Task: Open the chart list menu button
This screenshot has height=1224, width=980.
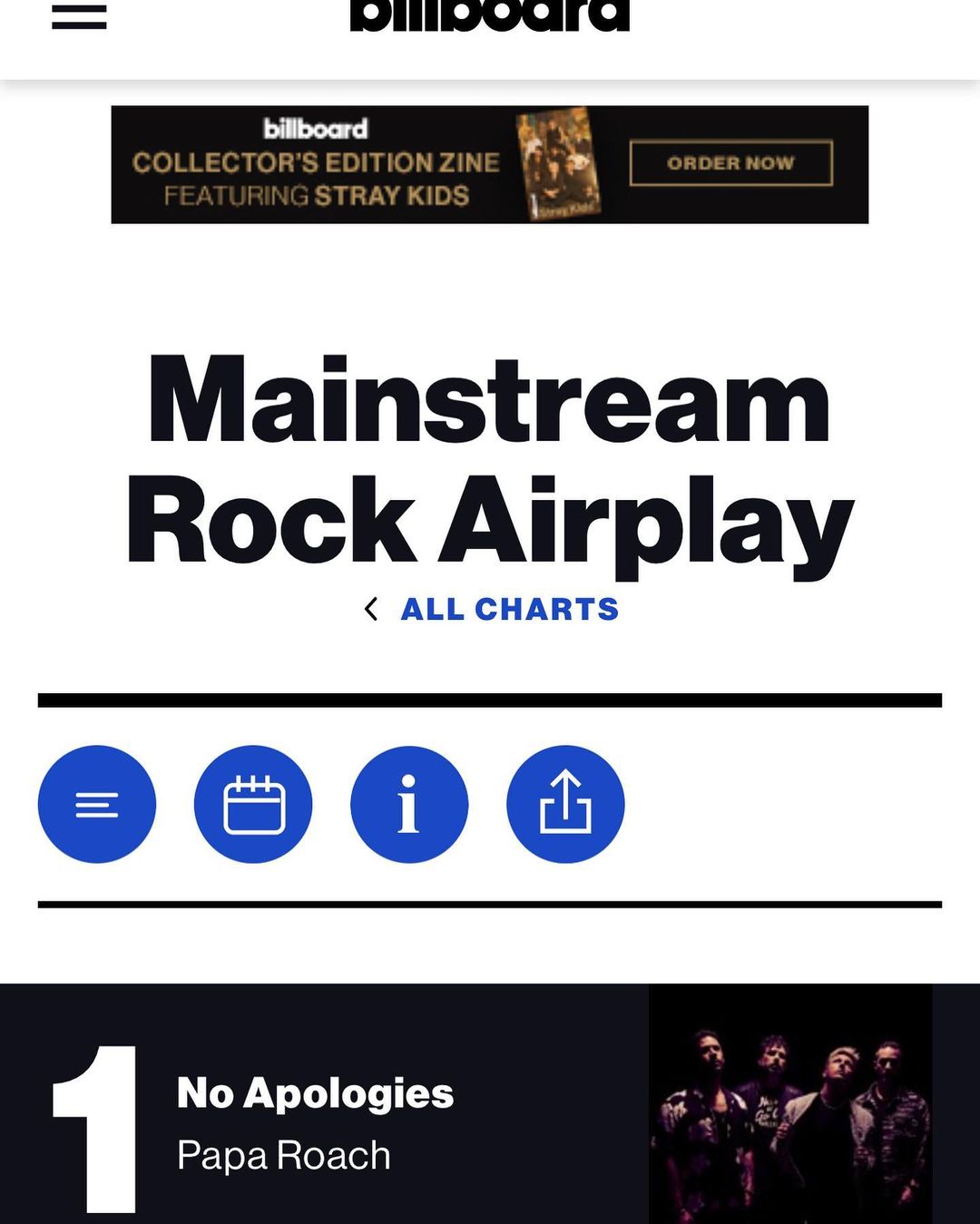Action: click(97, 804)
